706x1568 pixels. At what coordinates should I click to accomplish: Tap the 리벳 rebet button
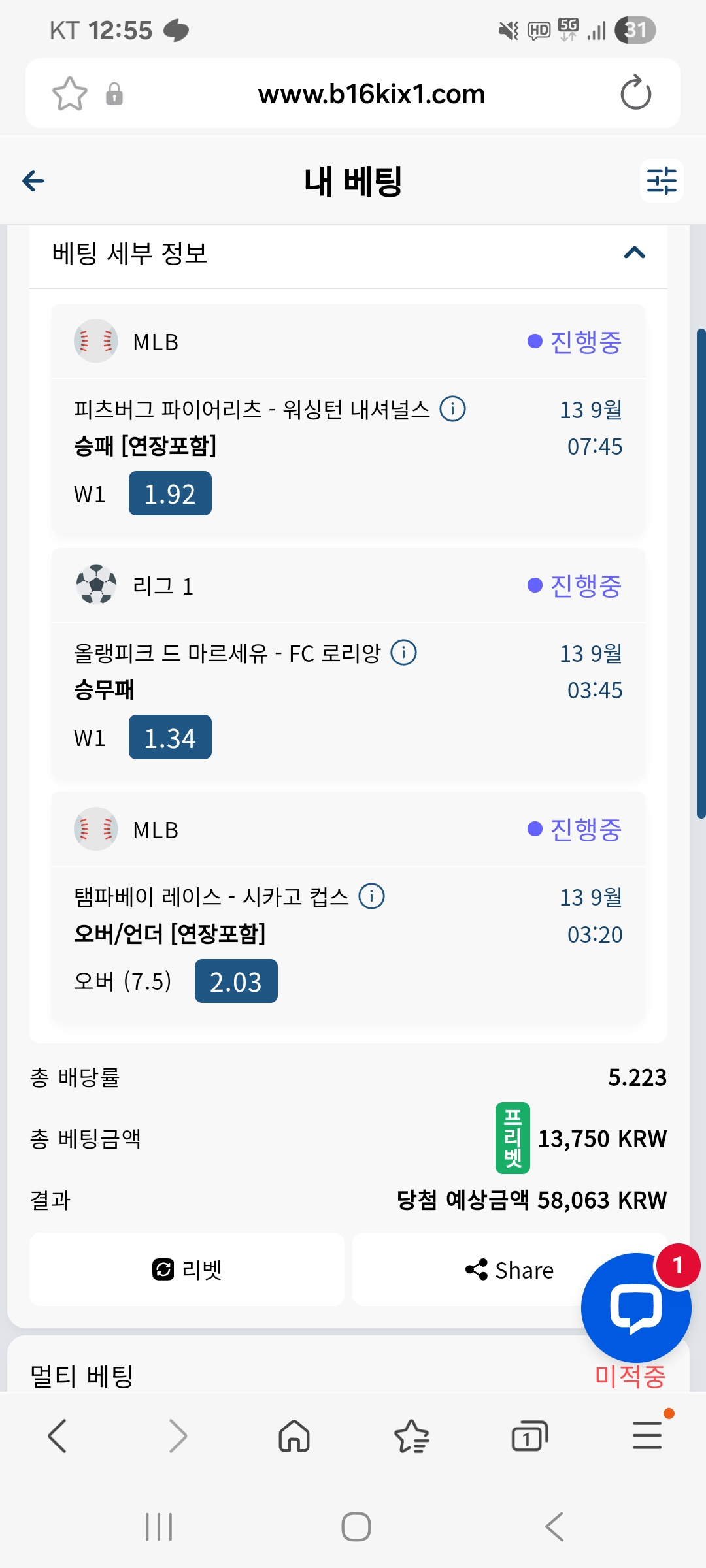[187, 1269]
